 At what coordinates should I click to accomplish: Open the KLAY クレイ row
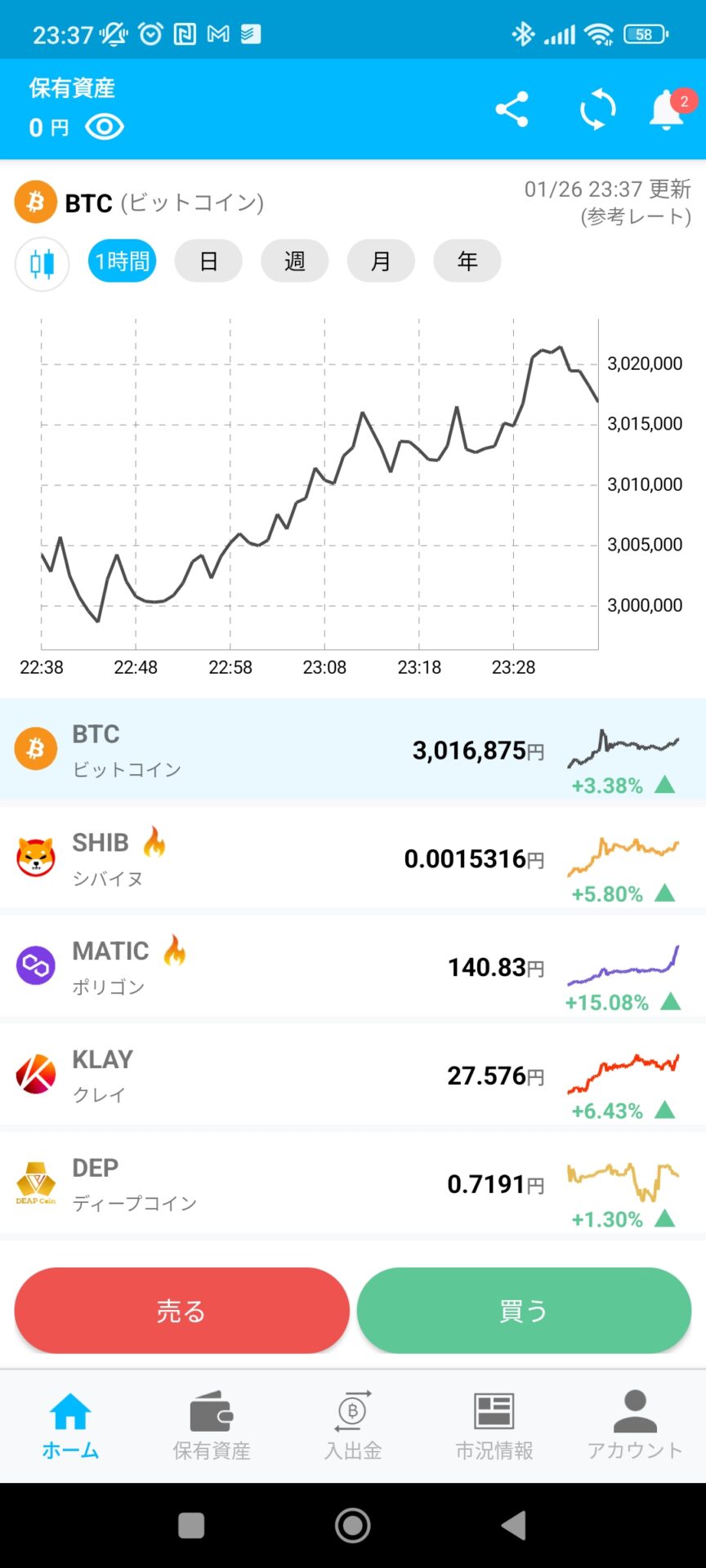point(353,1076)
